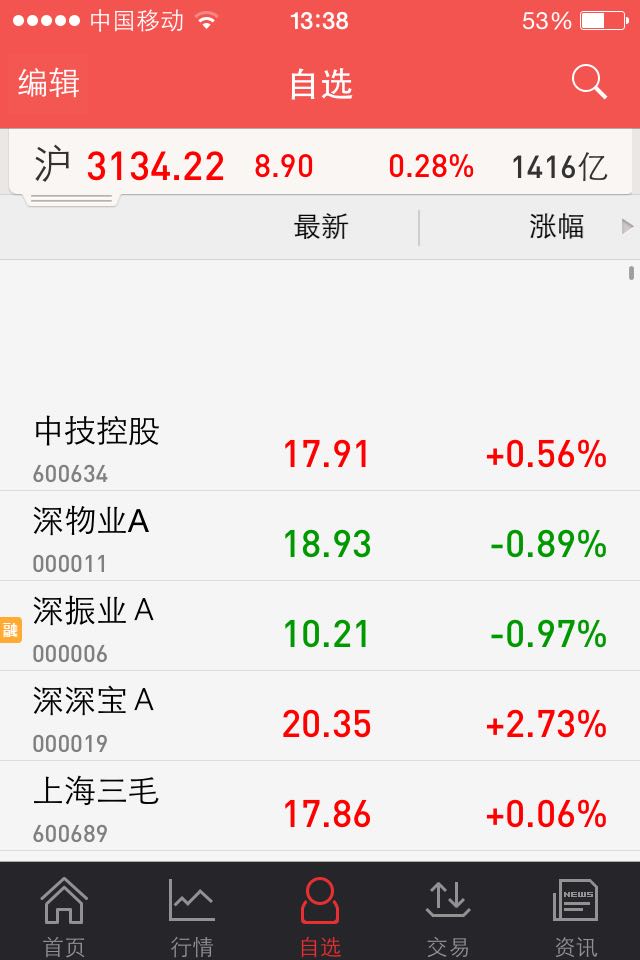Switch to the 首页 home tab
Viewport: 640px width, 960px height.
(64, 915)
